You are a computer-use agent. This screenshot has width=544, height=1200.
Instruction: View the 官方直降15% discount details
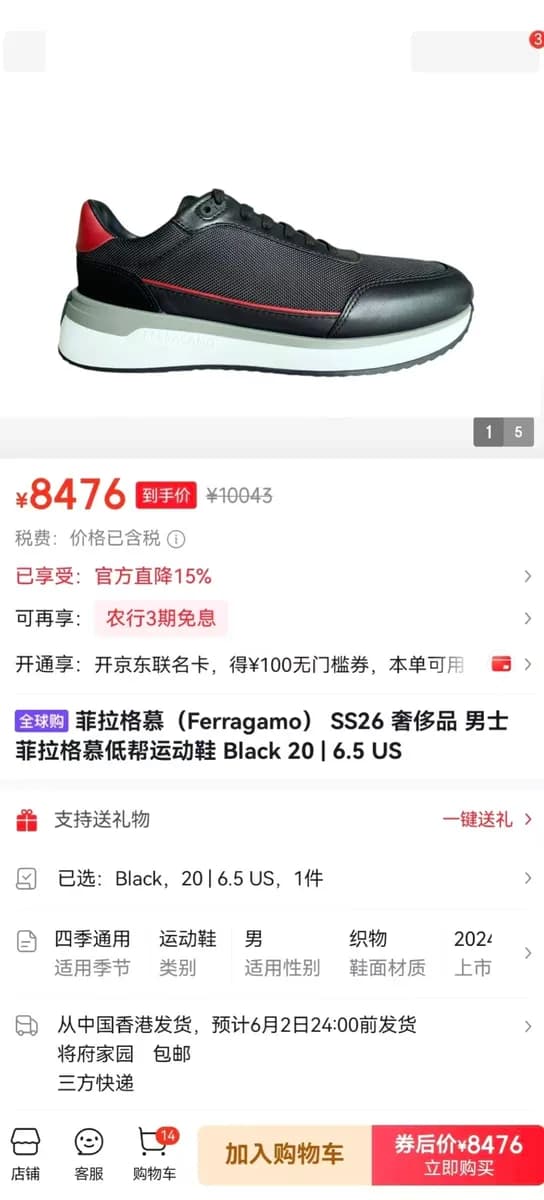(272, 576)
